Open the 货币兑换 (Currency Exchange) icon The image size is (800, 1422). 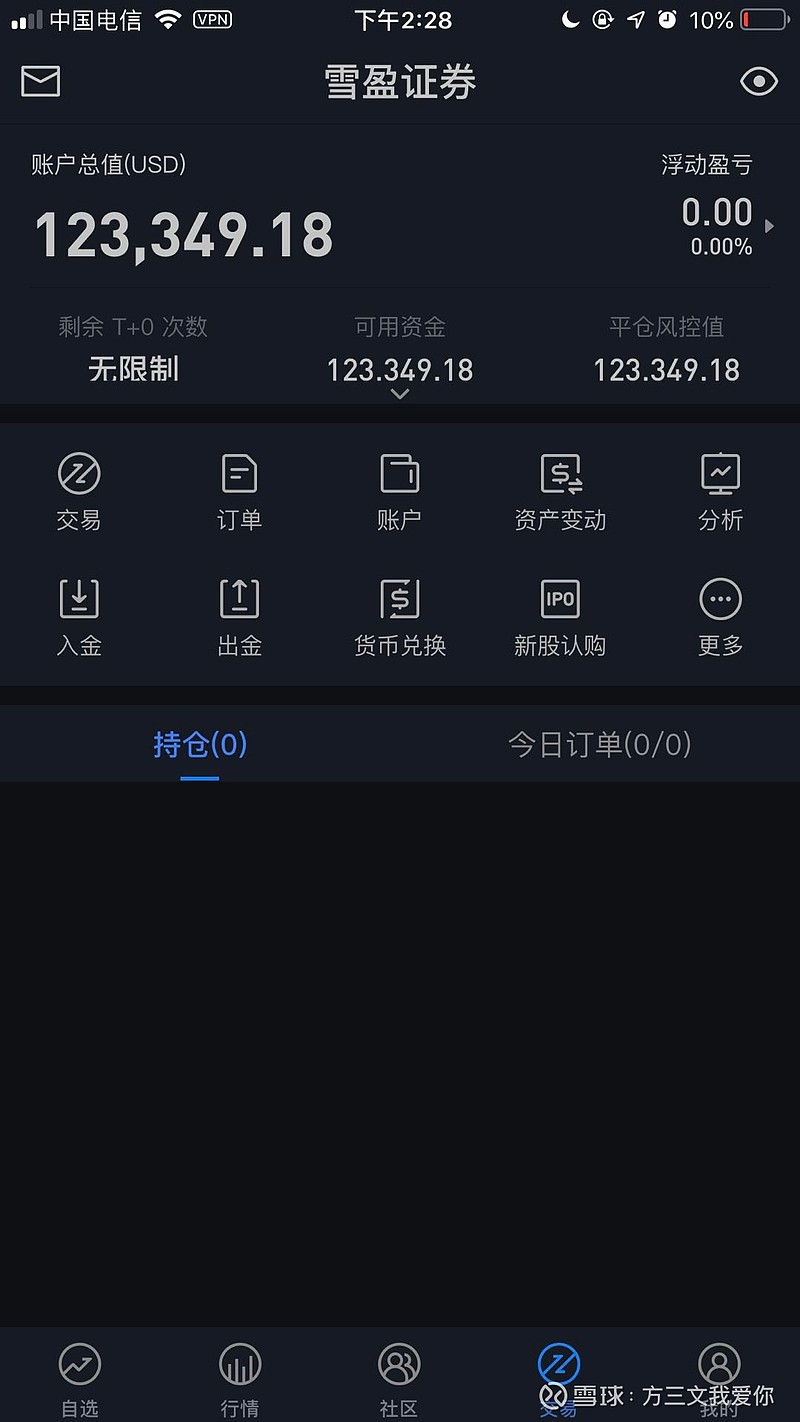399,615
